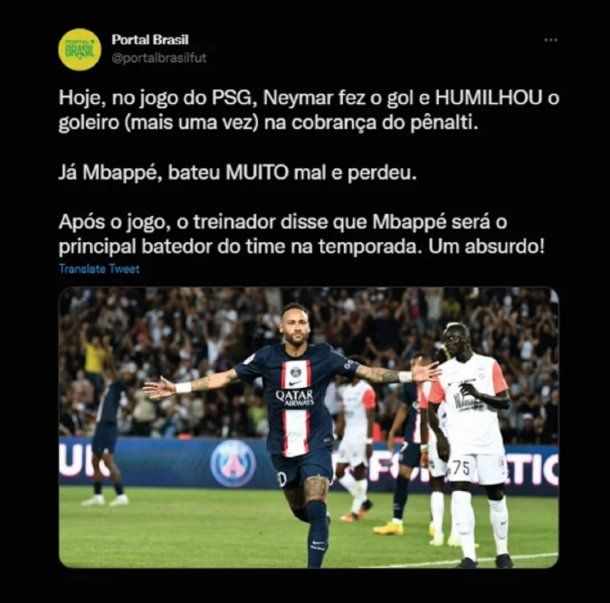Open Portal Brasil's profile picture
Image resolution: width=610 pixels, height=603 pixels.
(x=79, y=49)
